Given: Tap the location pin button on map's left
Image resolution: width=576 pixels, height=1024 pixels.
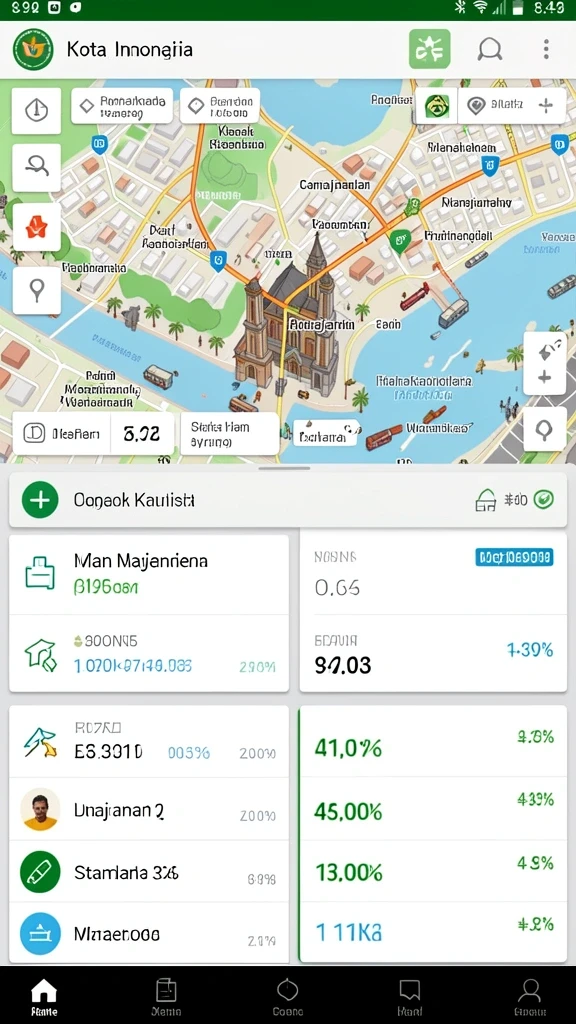Looking at the screenshot, I should pyautogui.click(x=37, y=289).
